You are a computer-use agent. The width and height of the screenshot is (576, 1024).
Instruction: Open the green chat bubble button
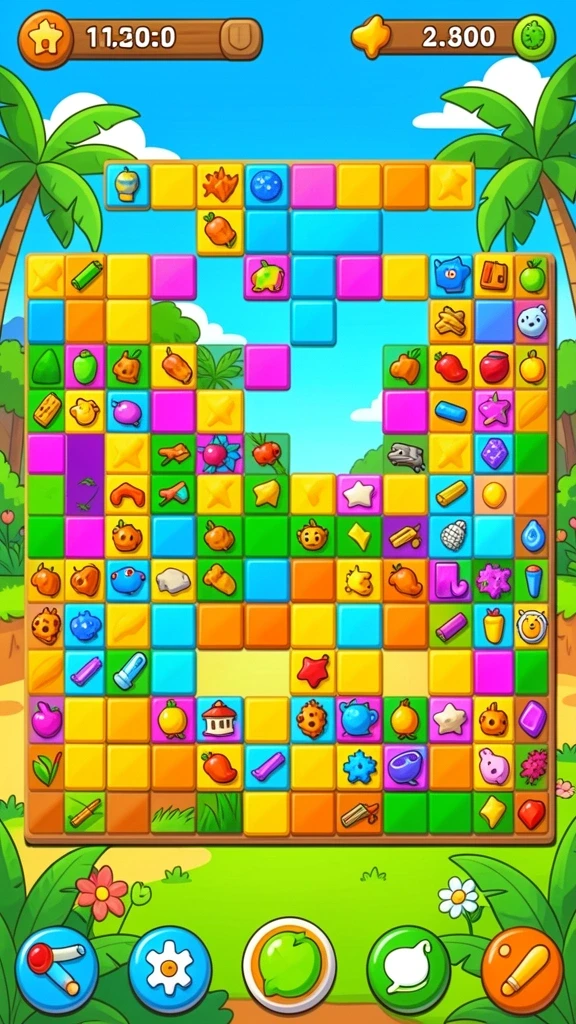pyautogui.click(x=408, y=969)
